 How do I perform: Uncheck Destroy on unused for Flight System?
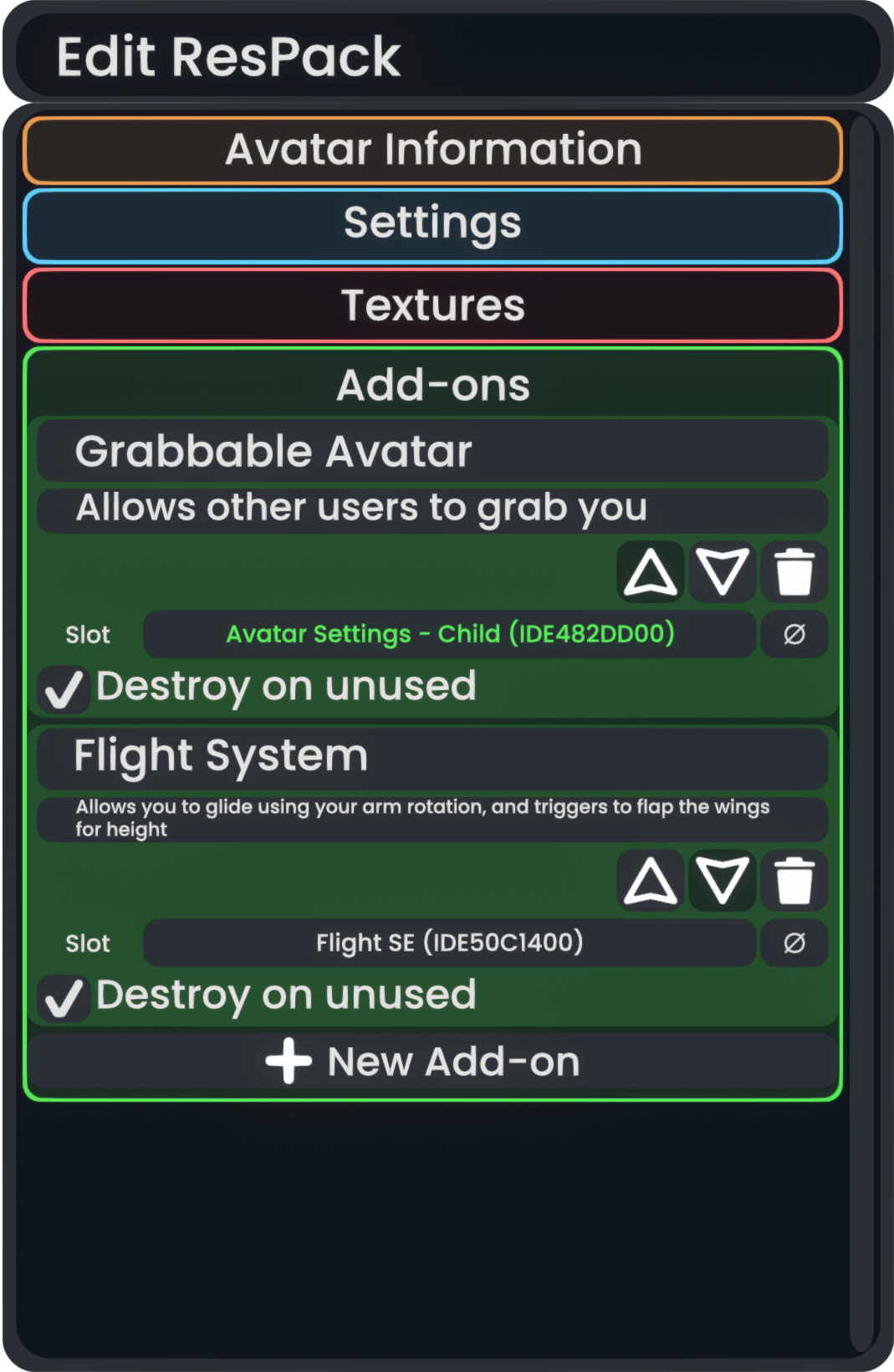64,998
